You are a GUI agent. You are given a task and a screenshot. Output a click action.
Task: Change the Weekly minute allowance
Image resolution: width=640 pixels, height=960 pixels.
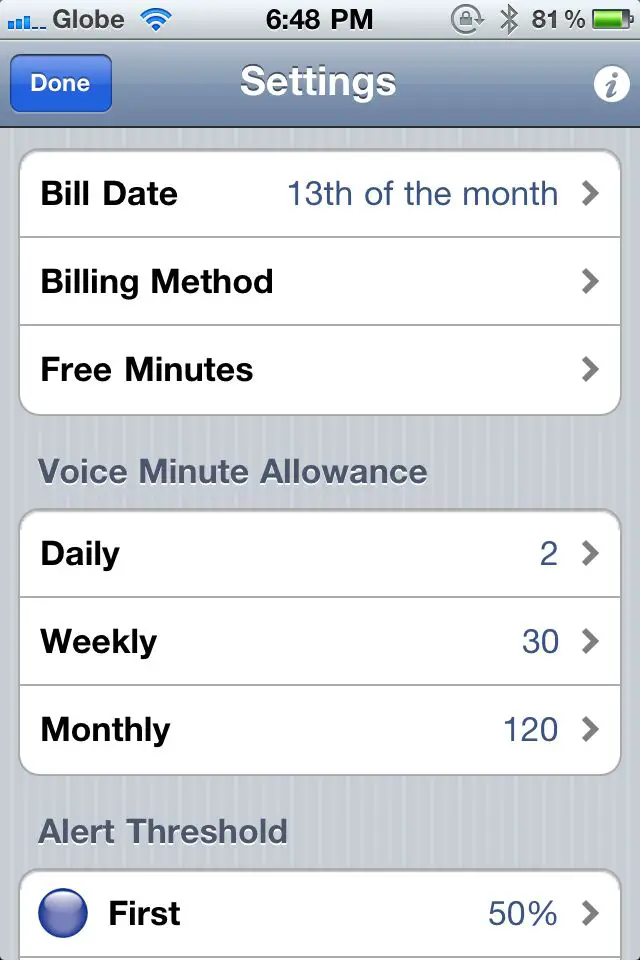[320, 642]
